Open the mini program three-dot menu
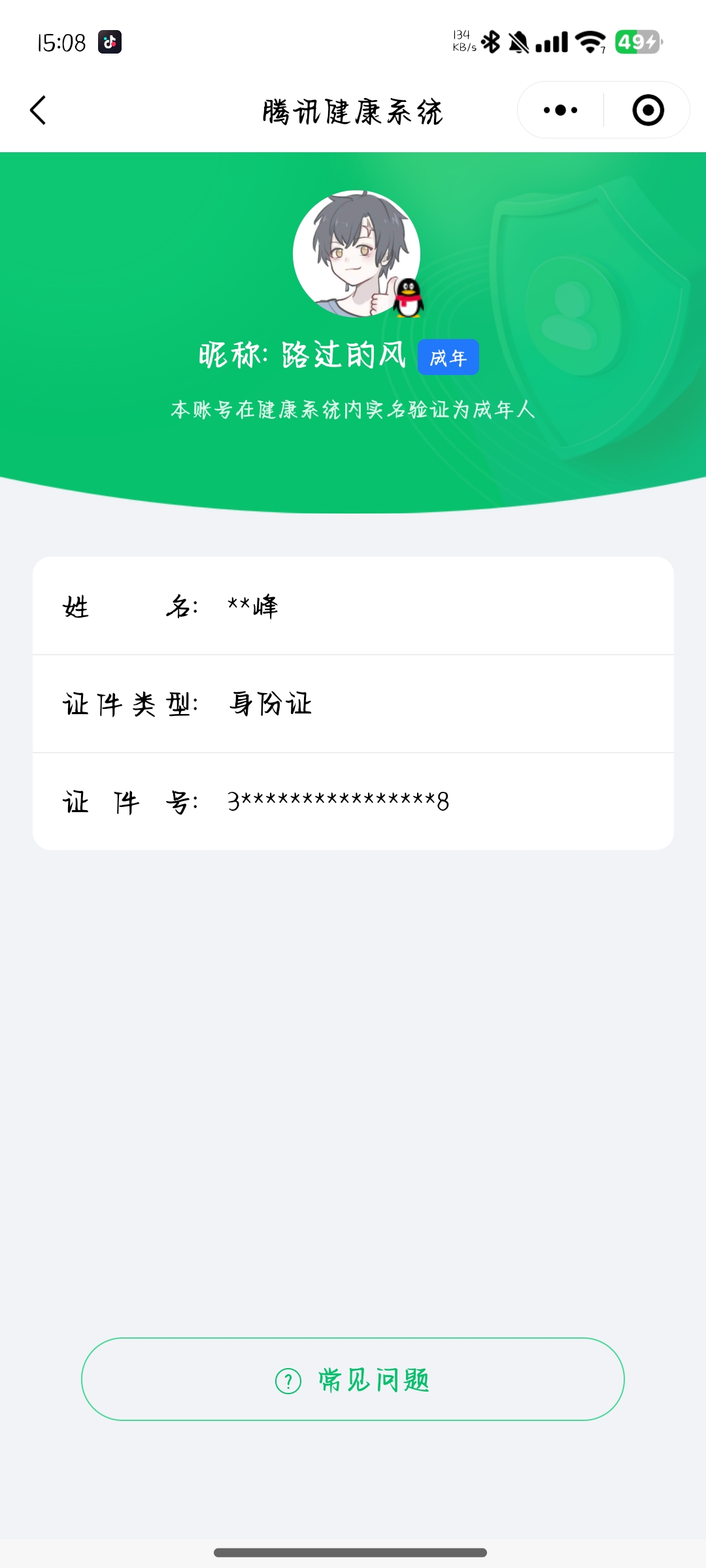 point(560,110)
